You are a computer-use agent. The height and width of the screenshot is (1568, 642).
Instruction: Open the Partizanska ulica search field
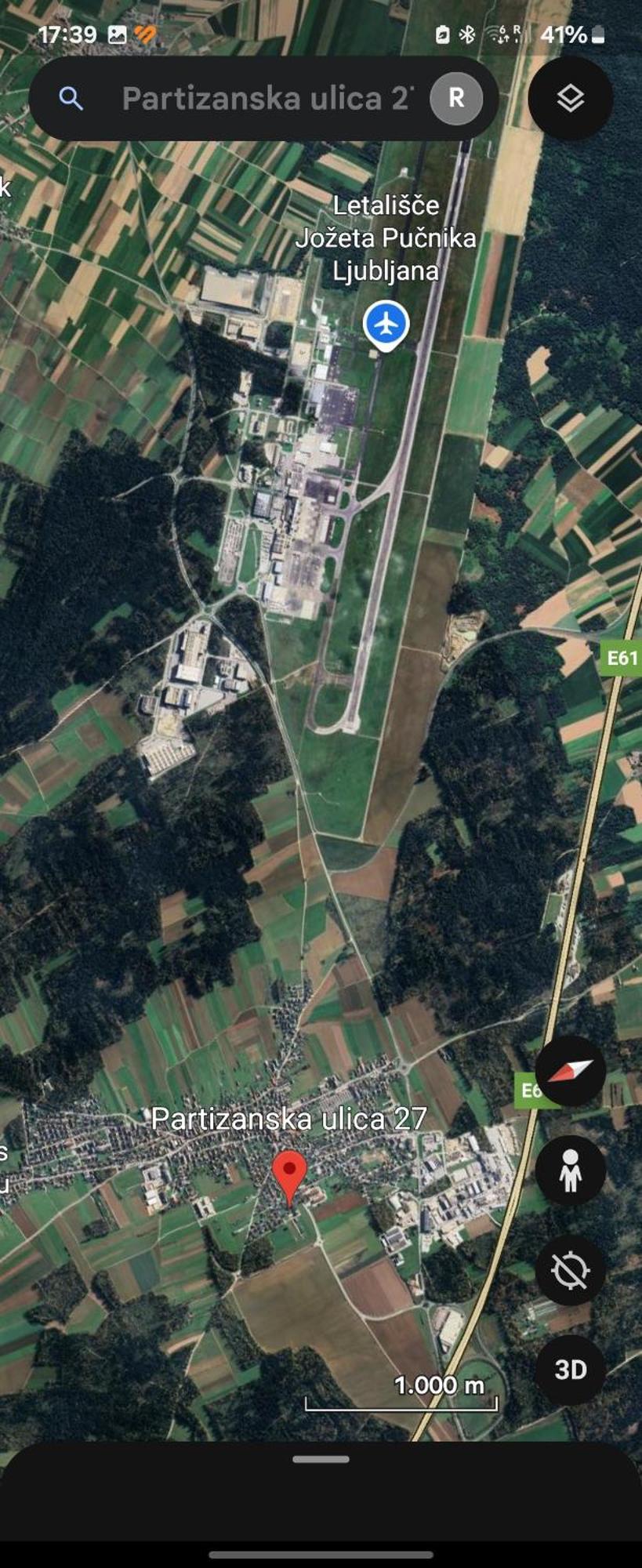point(265,99)
